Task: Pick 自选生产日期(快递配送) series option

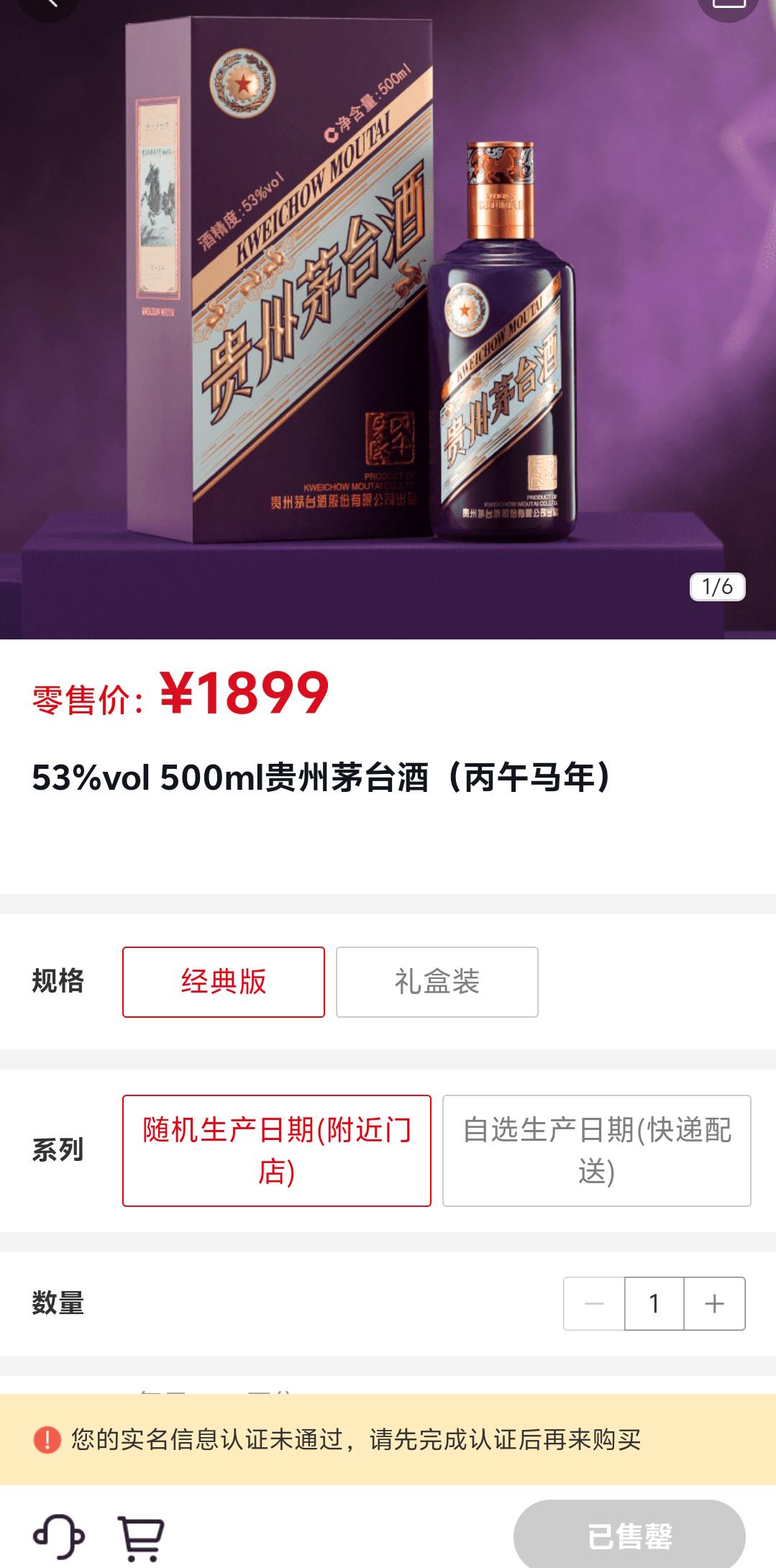Action: tap(596, 1150)
